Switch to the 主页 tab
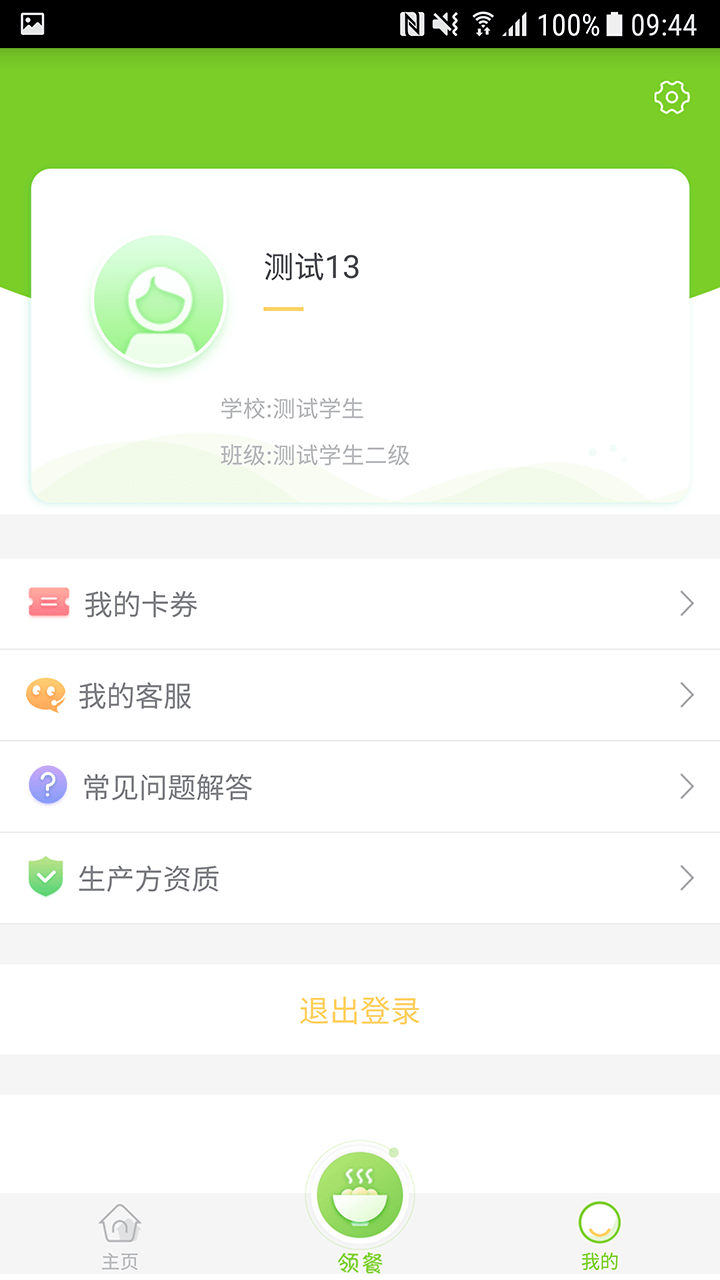The image size is (720, 1280). tap(120, 1236)
